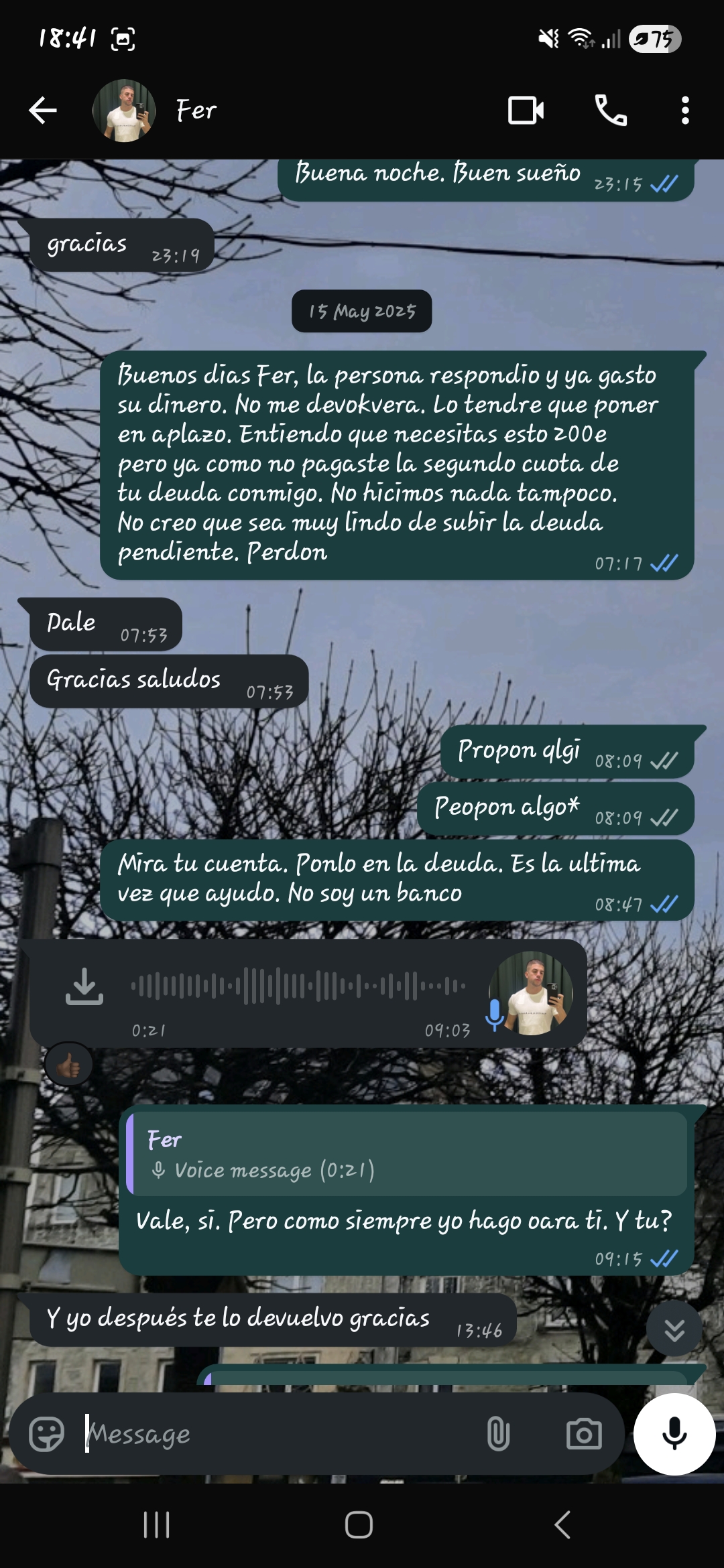The width and height of the screenshot is (724, 1568).
Task: Attach a file with the paperclip
Action: pos(498,1434)
